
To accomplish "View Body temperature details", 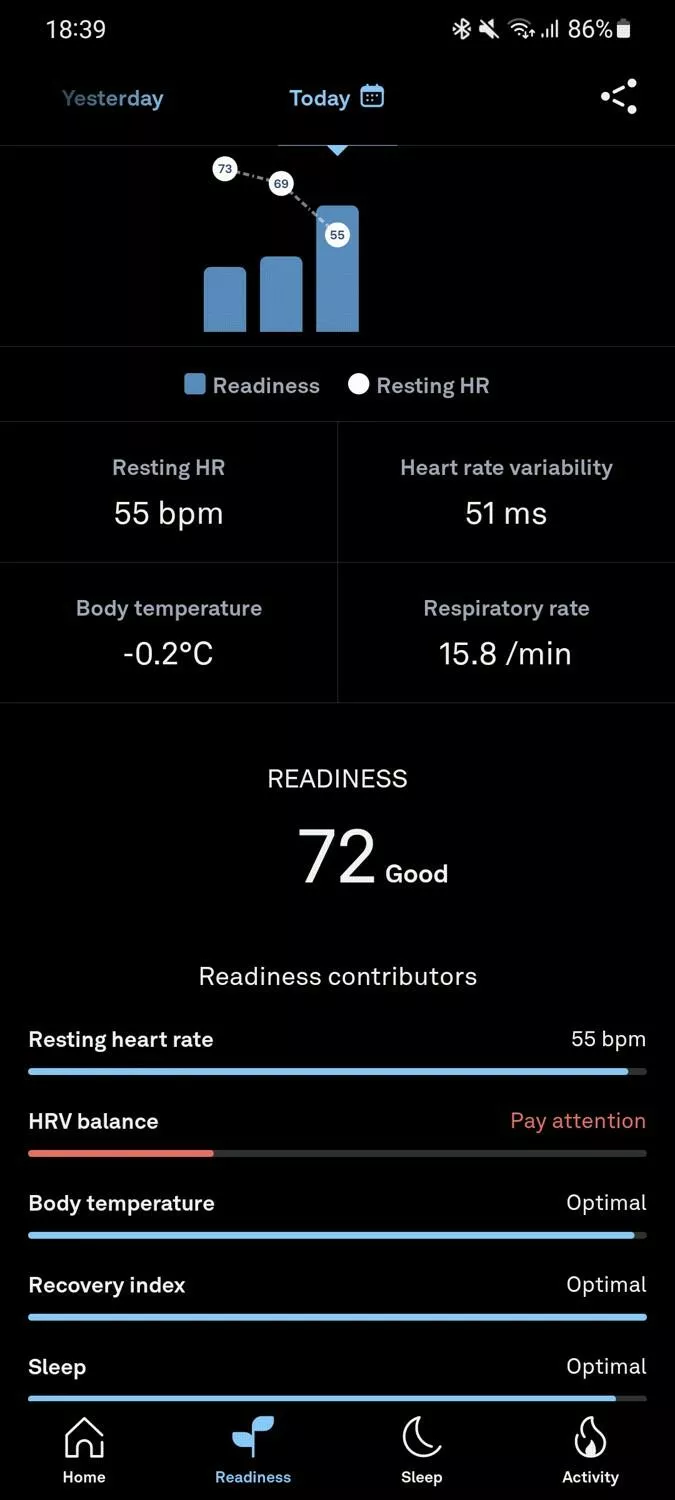I will coord(168,633).
